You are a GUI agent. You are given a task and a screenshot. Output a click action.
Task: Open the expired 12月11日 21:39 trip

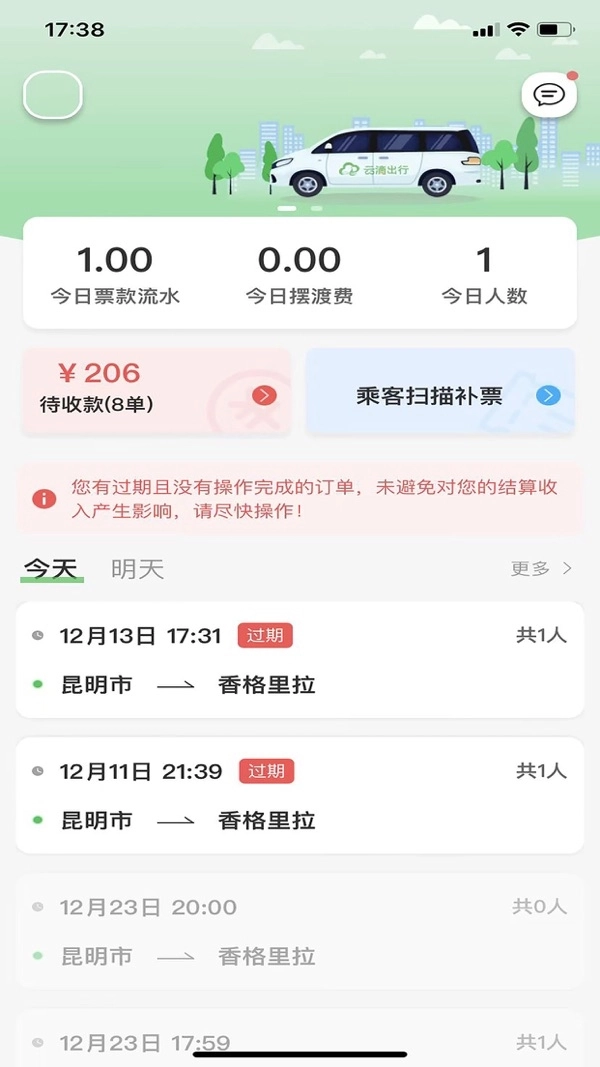pyautogui.click(x=299, y=796)
